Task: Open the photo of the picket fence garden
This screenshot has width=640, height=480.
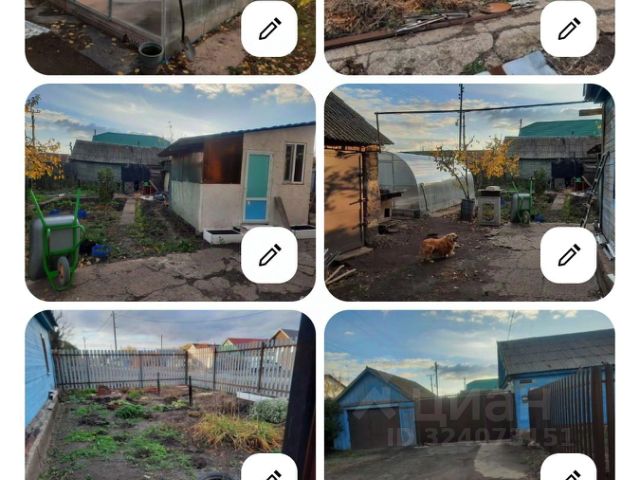Action: [150, 390]
